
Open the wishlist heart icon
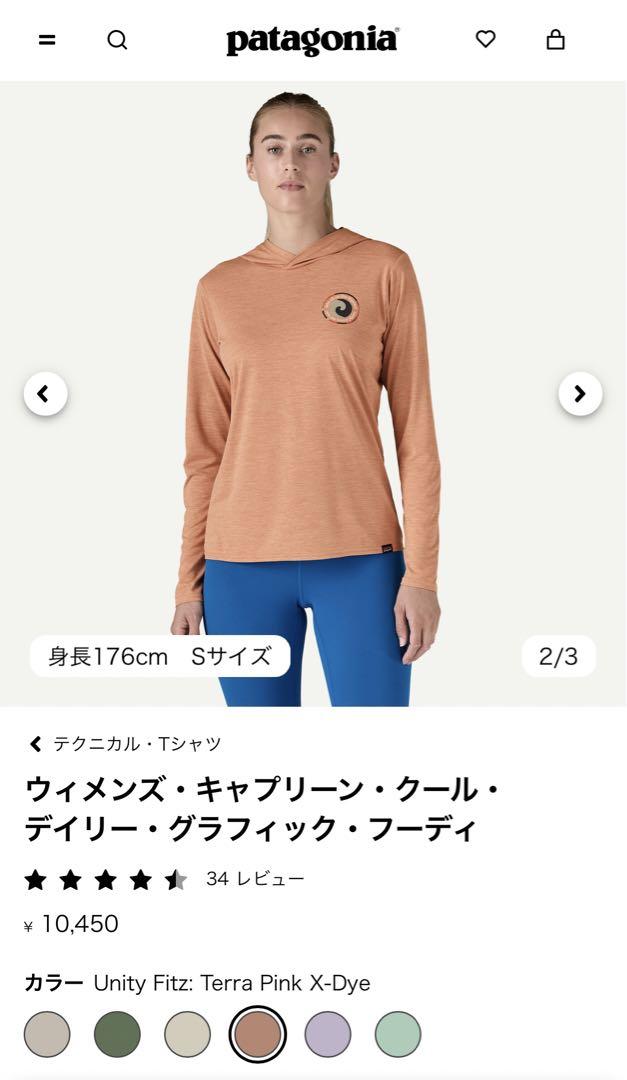pos(486,39)
